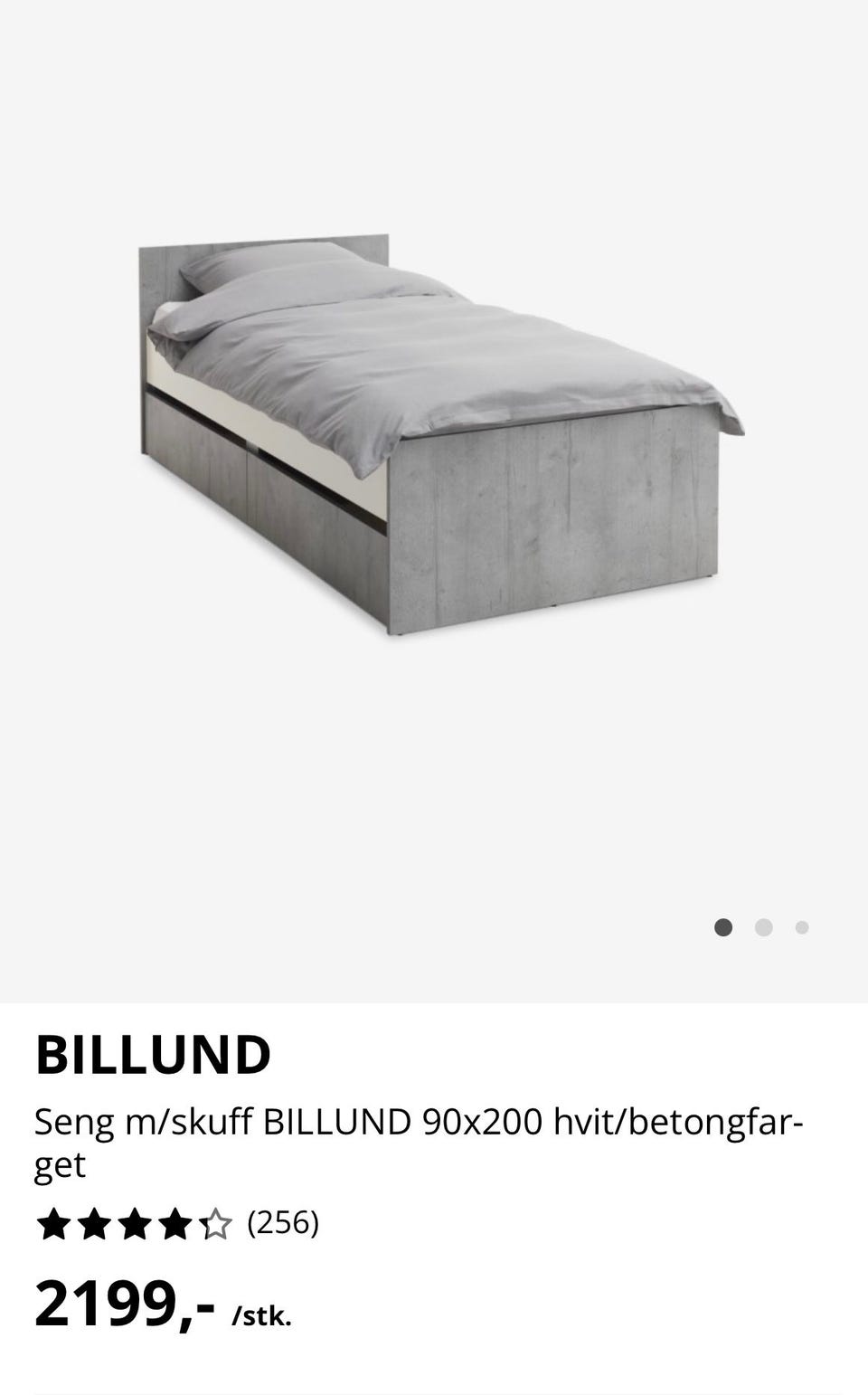
Task: Open reviews via the (256) link
Action: 285,1226
